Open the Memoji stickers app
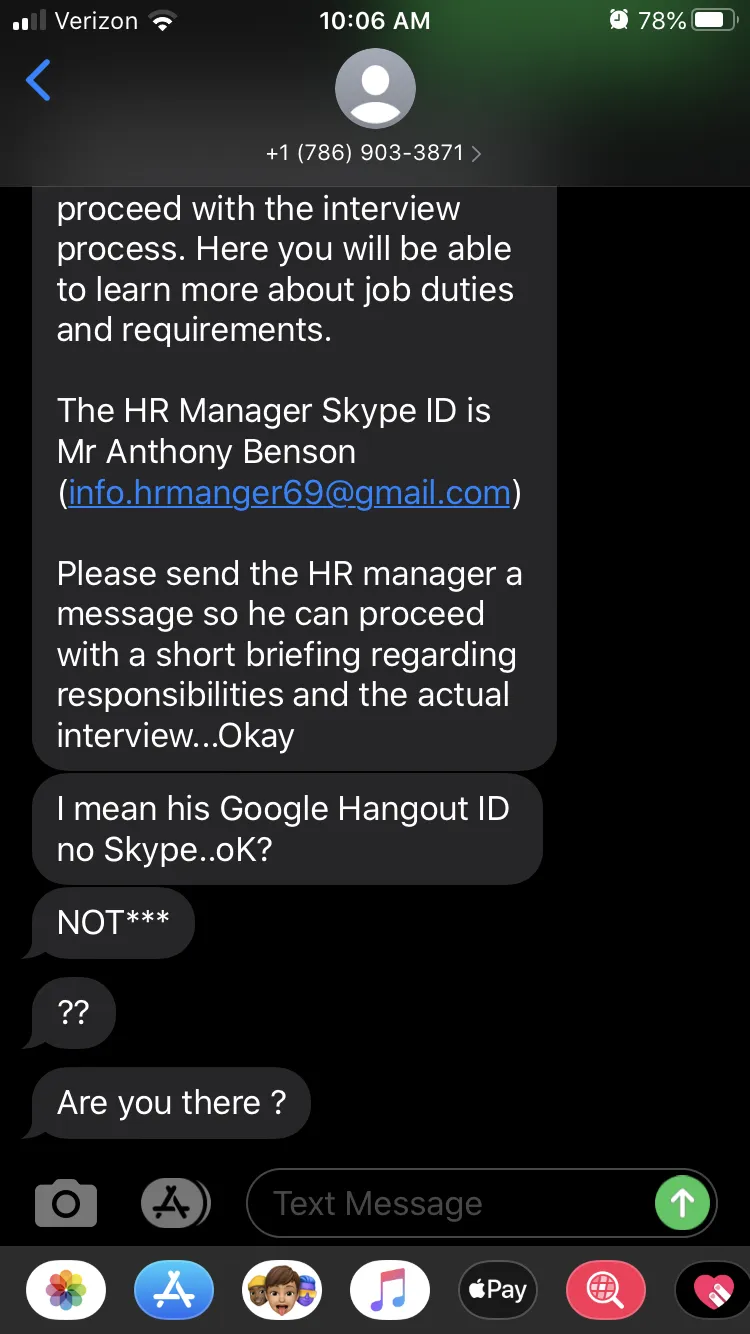 click(283, 1290)
